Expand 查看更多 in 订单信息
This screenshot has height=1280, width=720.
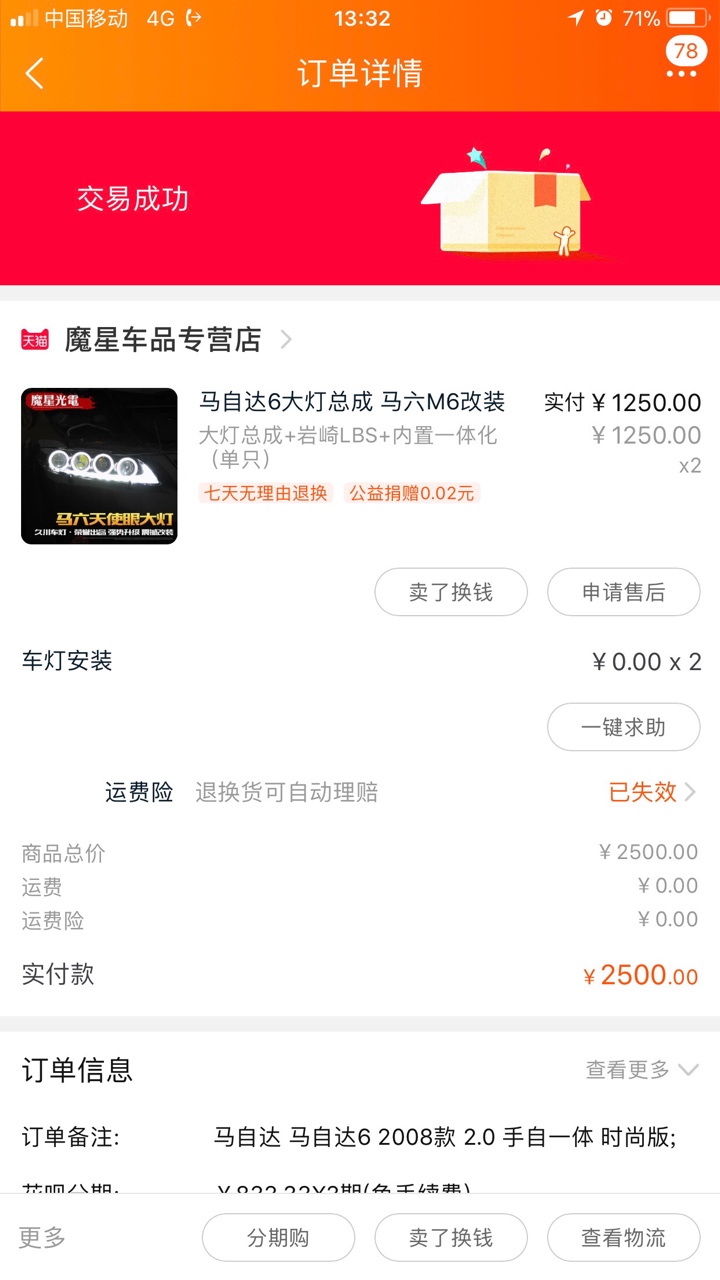coord(642,1070)
